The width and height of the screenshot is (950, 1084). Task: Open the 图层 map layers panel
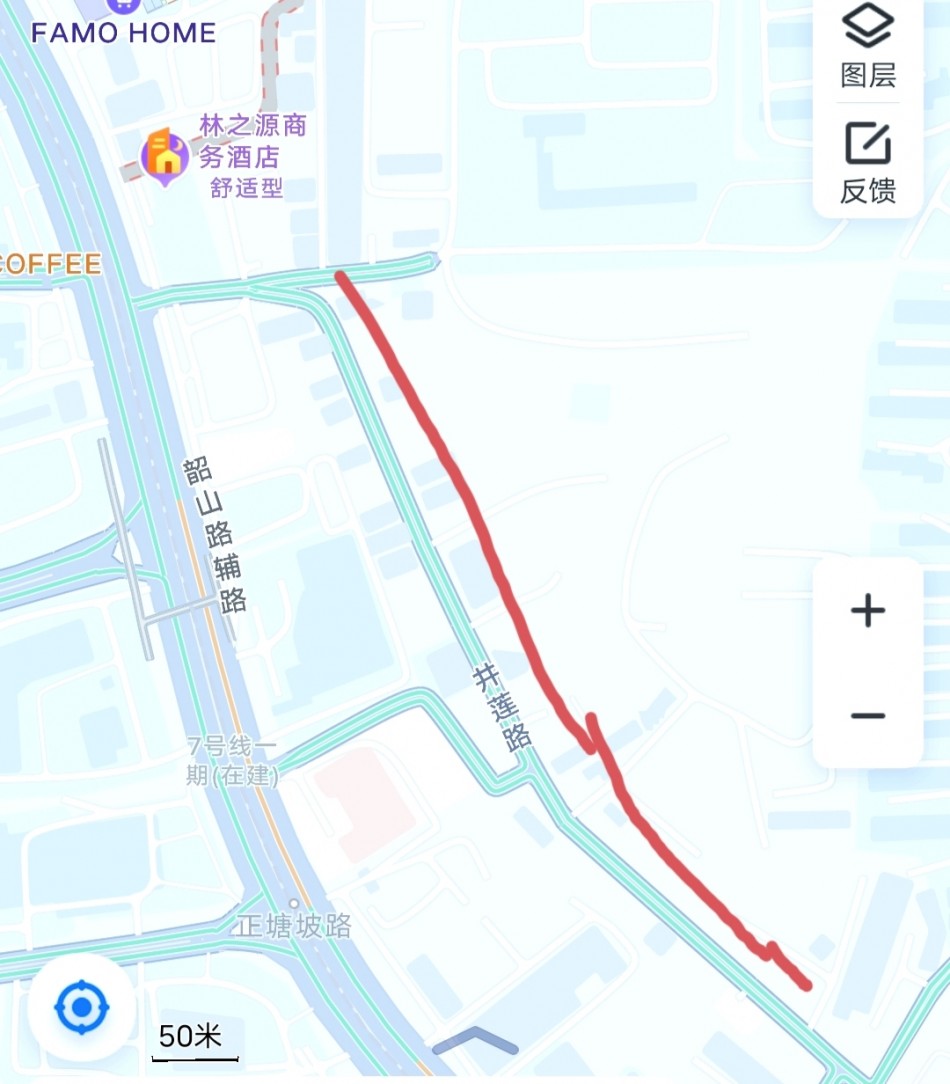pyautogui.click(x=867, y=45)
